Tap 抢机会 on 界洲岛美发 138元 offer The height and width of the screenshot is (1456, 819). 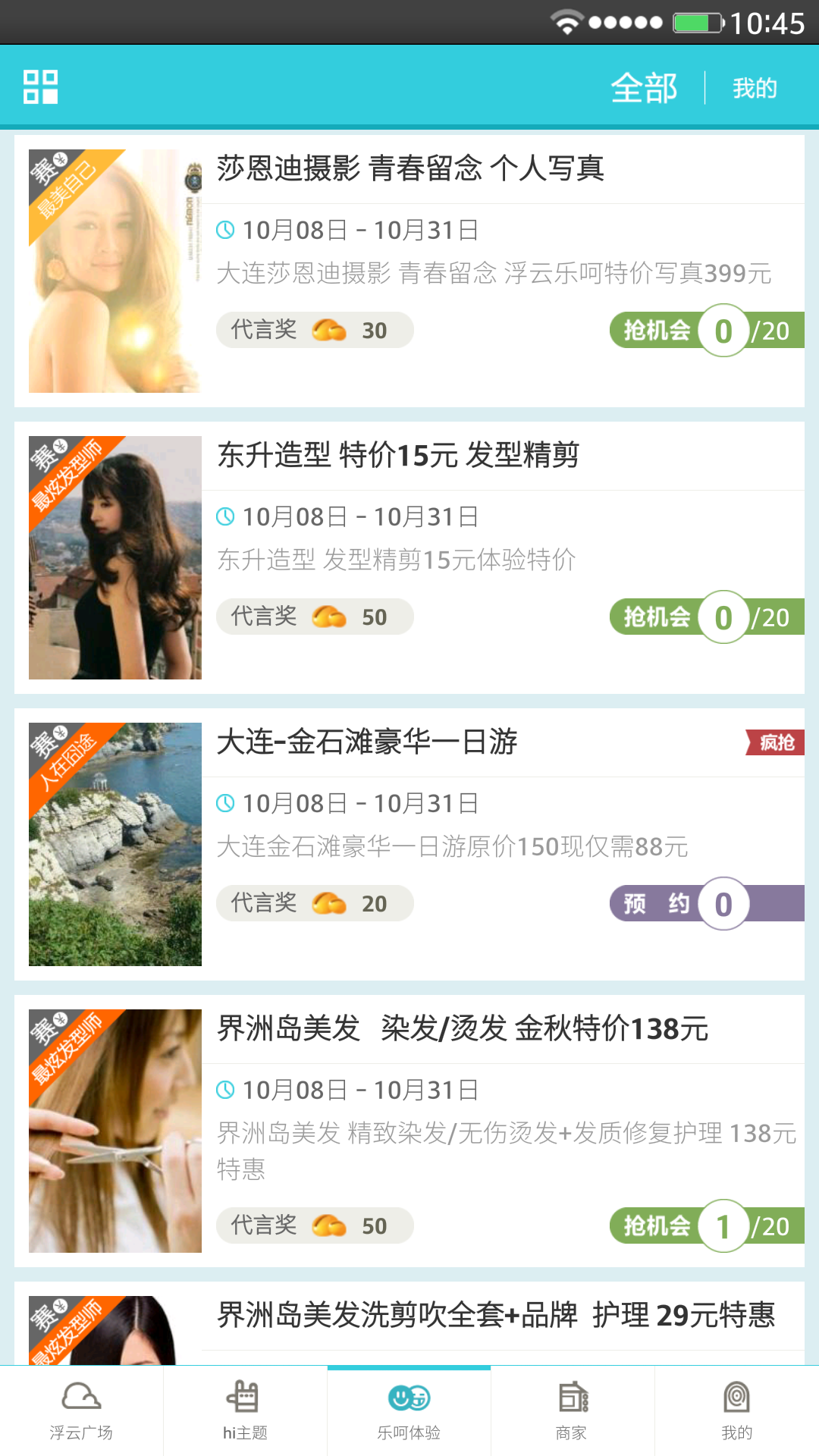pos(706,1226)
